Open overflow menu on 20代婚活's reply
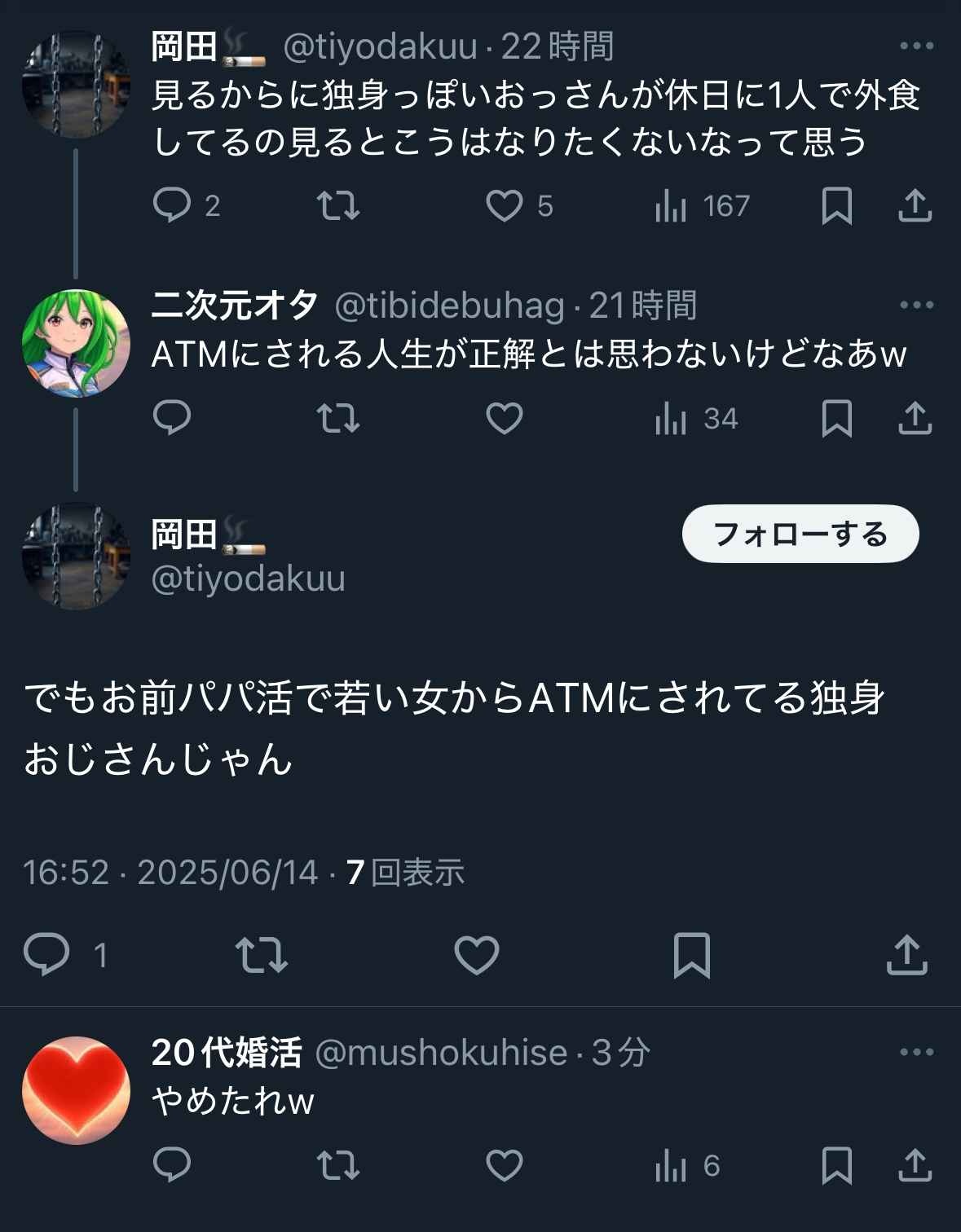The image size is (961, 1232). click(916, 1052)
